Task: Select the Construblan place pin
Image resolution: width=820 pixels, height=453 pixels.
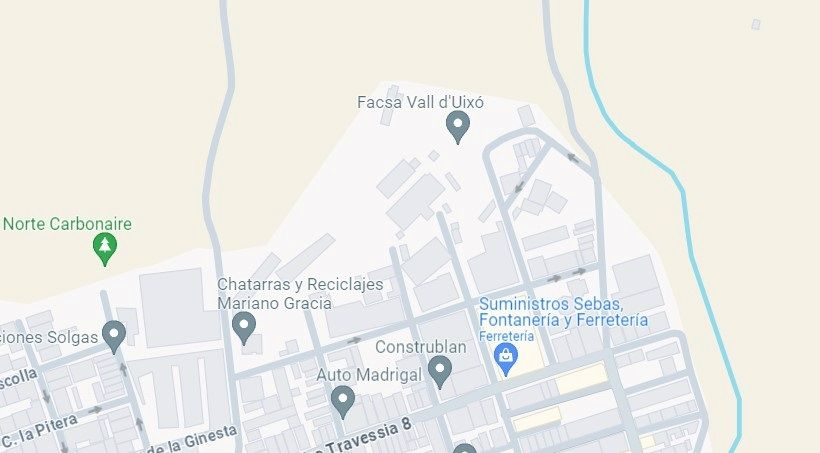Action: pyautogui.click(x=439, y=371)
